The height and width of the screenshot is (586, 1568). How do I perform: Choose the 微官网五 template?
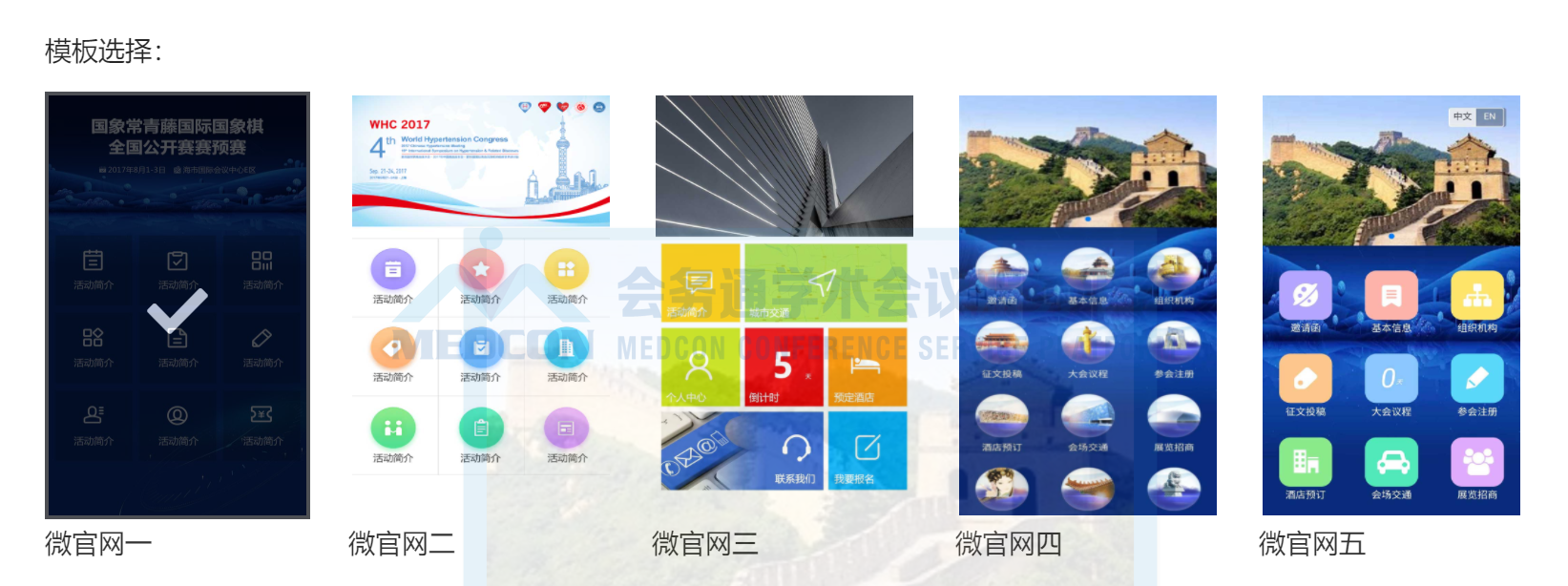(x=1391, y=305)
